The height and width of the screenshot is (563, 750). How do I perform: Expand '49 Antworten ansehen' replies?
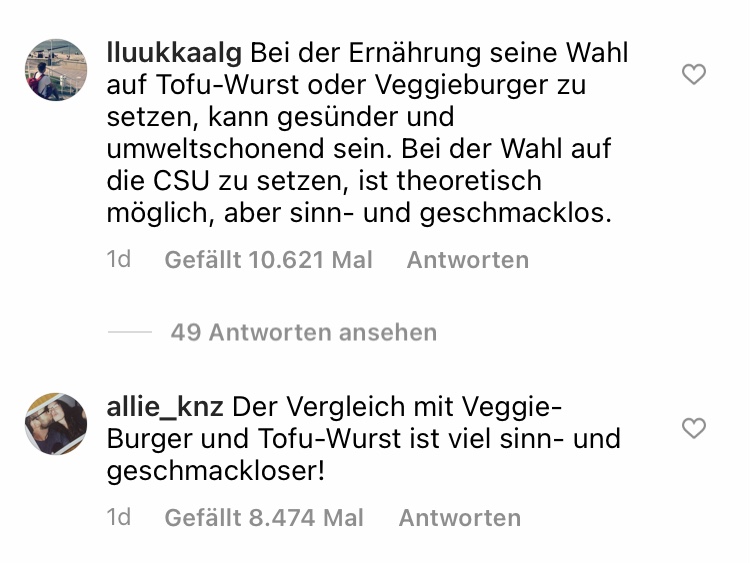[x=303, y=332]
